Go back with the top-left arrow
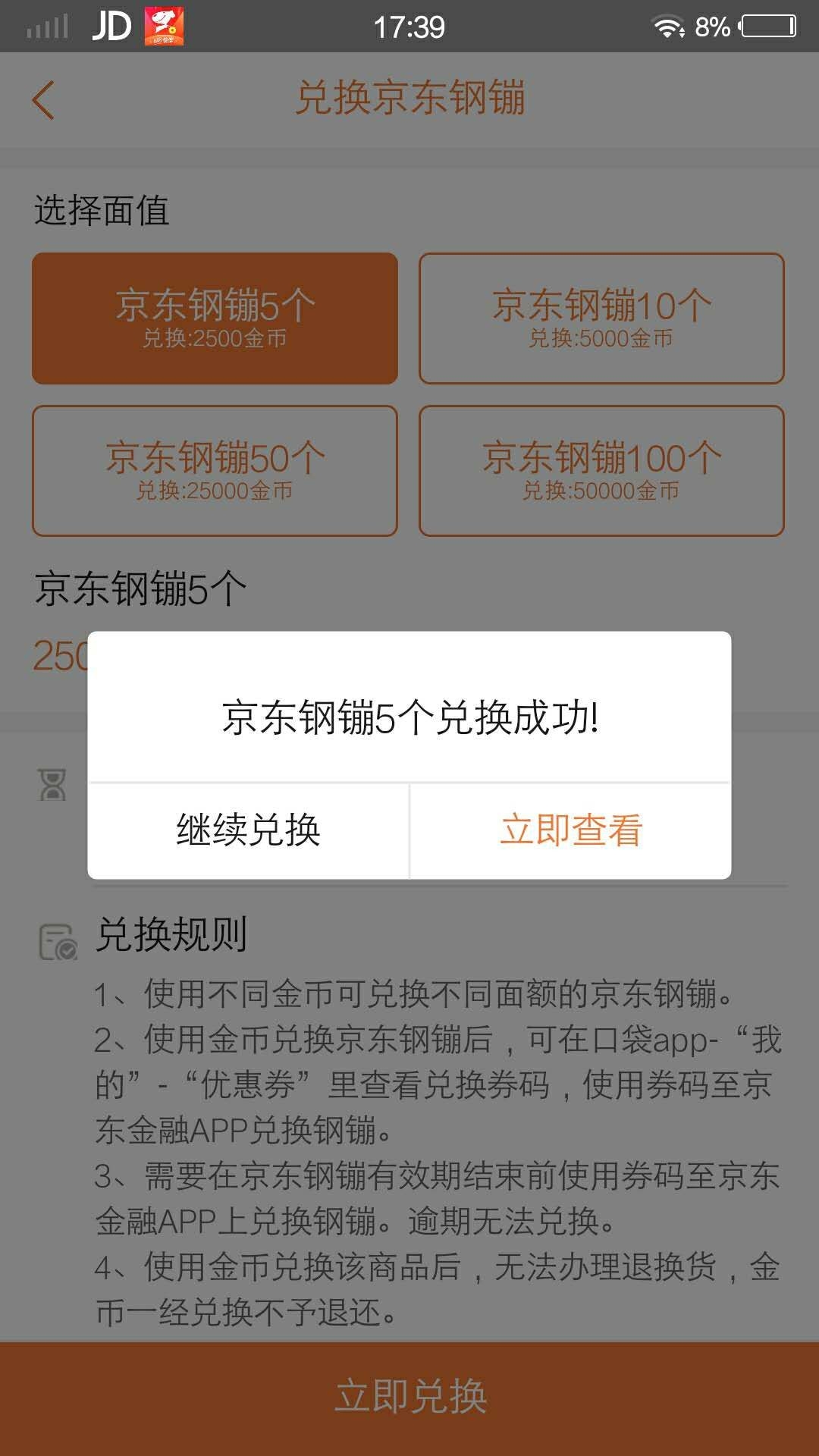Viewport: 819px width, 1456px height. coord(43,100)
